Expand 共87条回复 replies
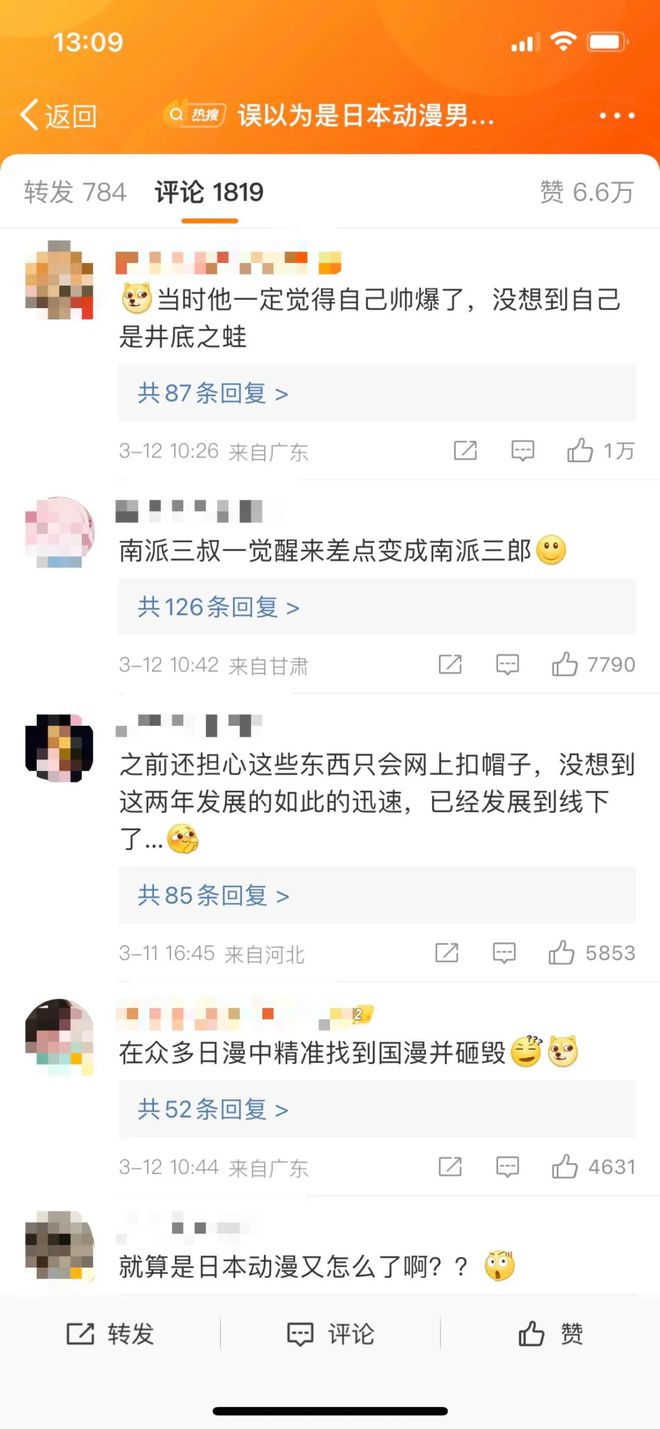The image size is (660, 1429). tap(213, 393)
